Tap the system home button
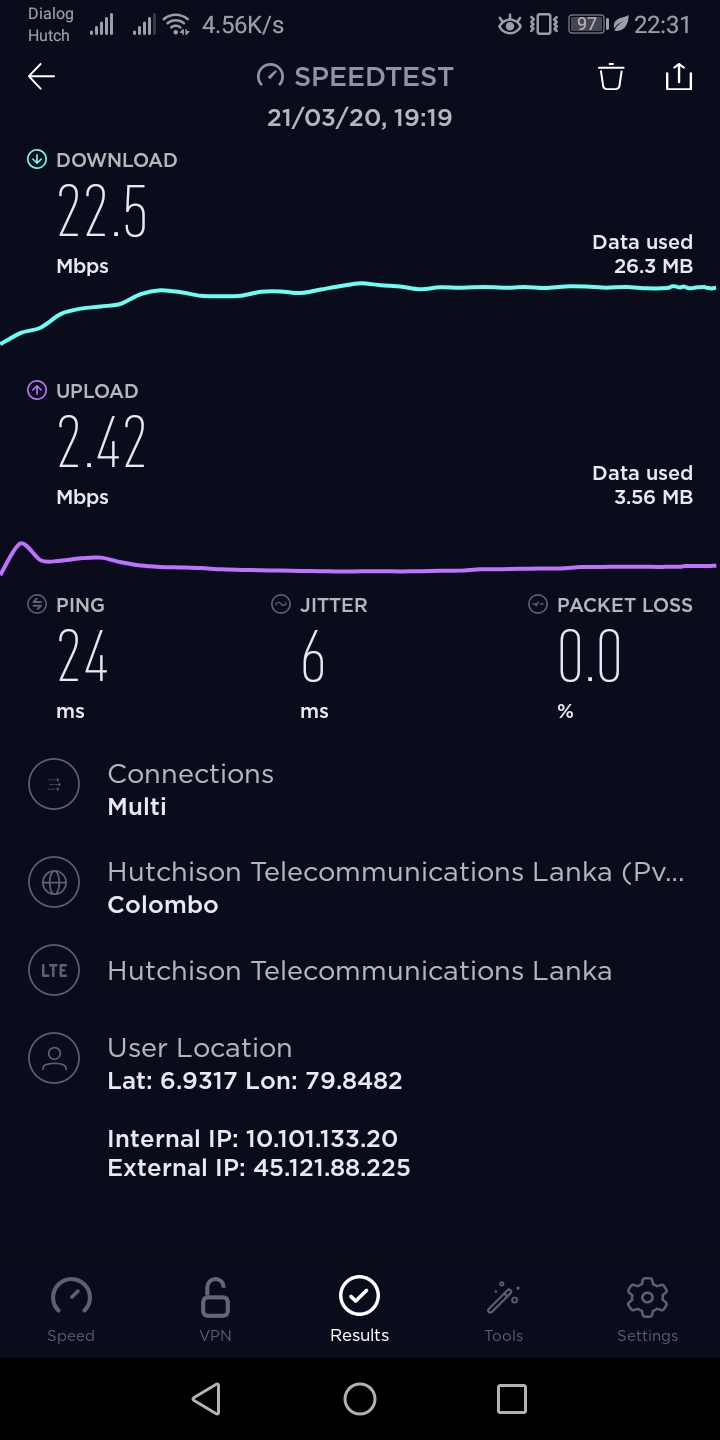720x1440 pixels. 360,1399
